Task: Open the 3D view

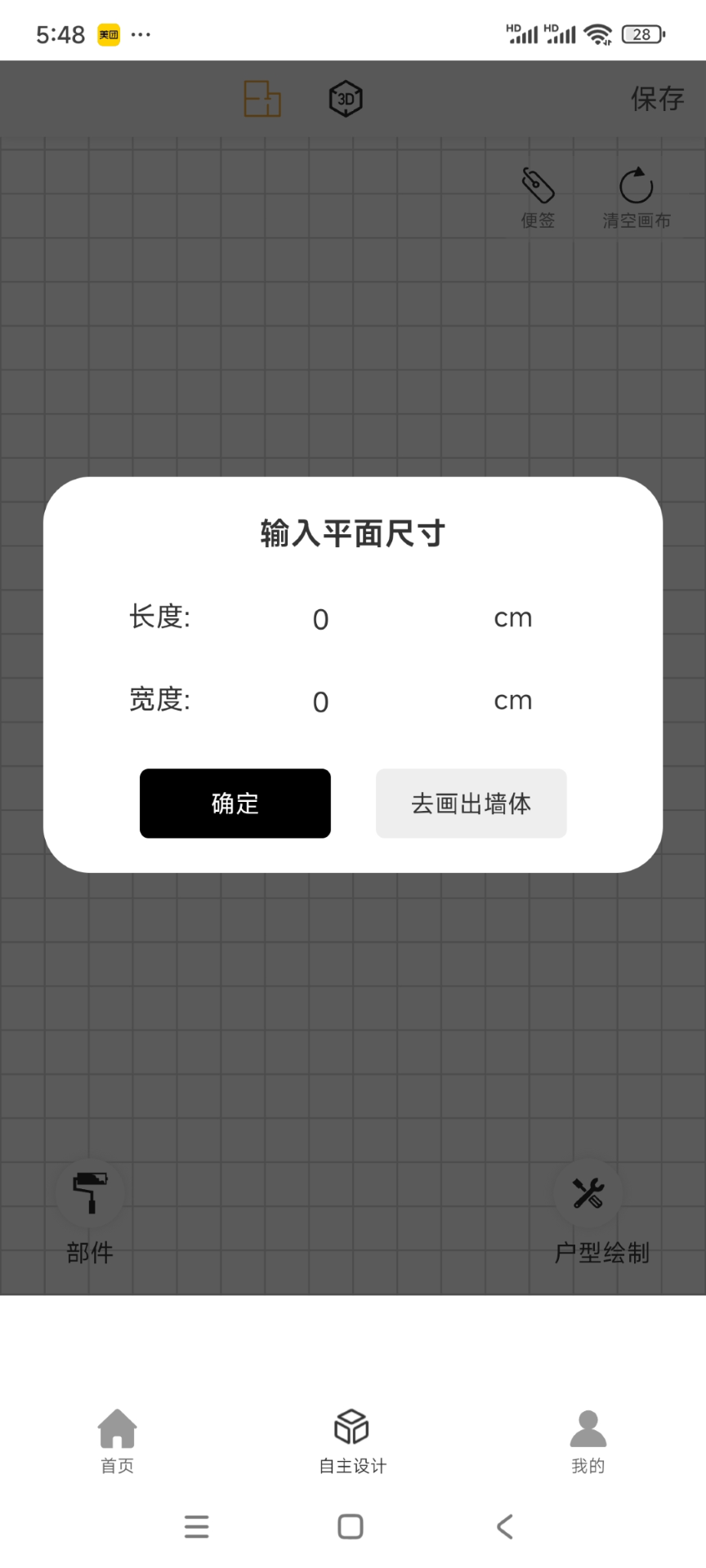Action: [x=345, y=98]
